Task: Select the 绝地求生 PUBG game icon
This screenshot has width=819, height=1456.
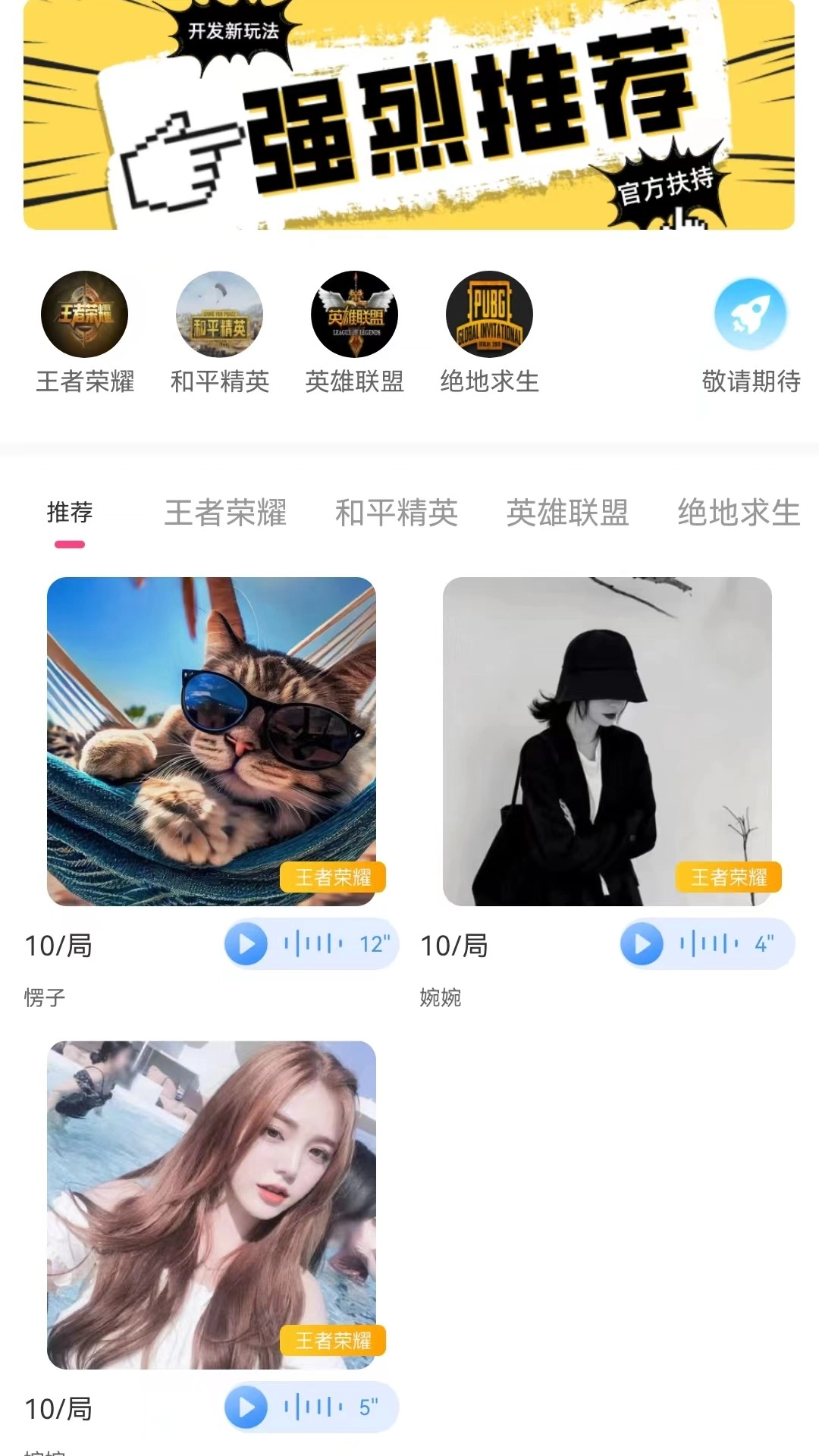Action: [489, 315]
